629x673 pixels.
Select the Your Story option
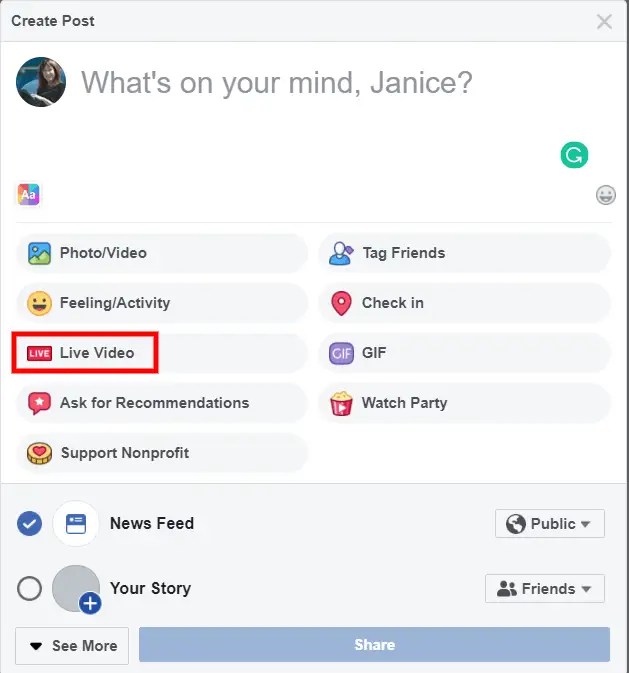(30, 588)
